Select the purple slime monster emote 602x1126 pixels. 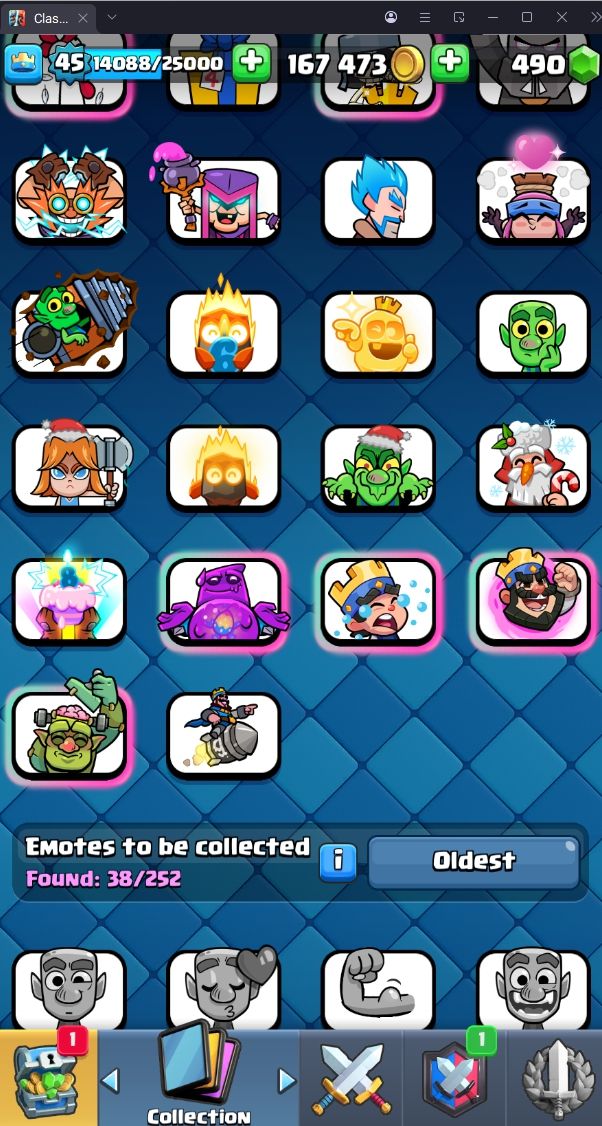[224, 602]
